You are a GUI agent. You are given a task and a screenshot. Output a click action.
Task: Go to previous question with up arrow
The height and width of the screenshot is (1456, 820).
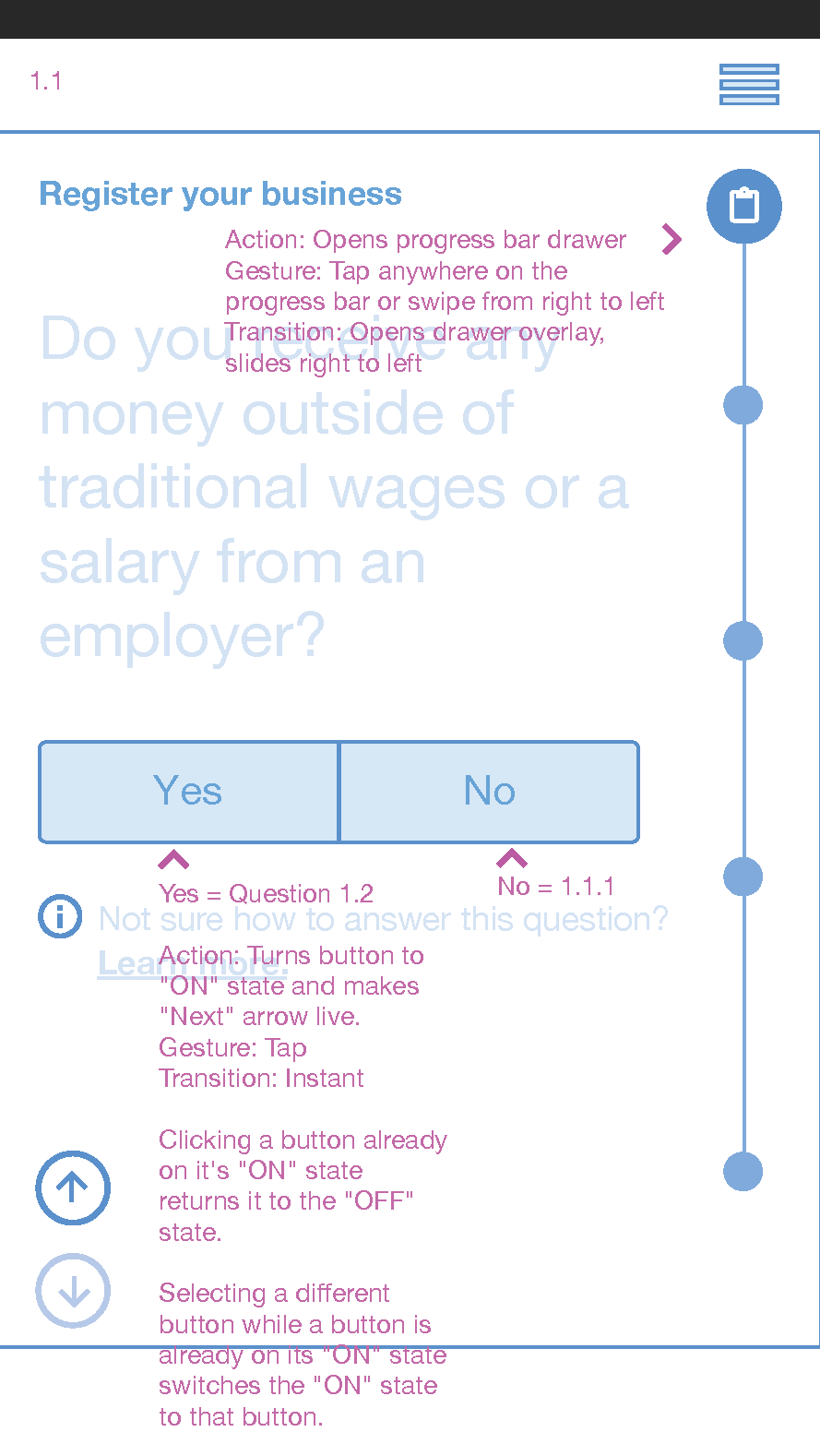tap(73, 1187)
